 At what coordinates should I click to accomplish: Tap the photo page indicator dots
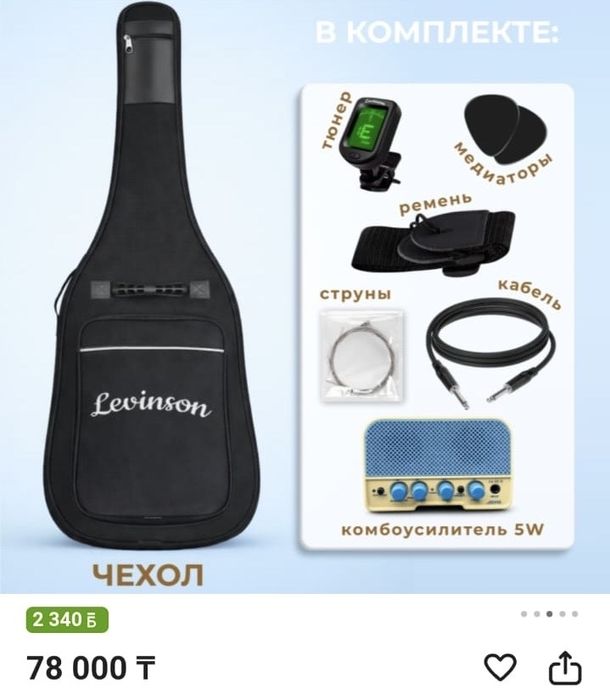549,614
